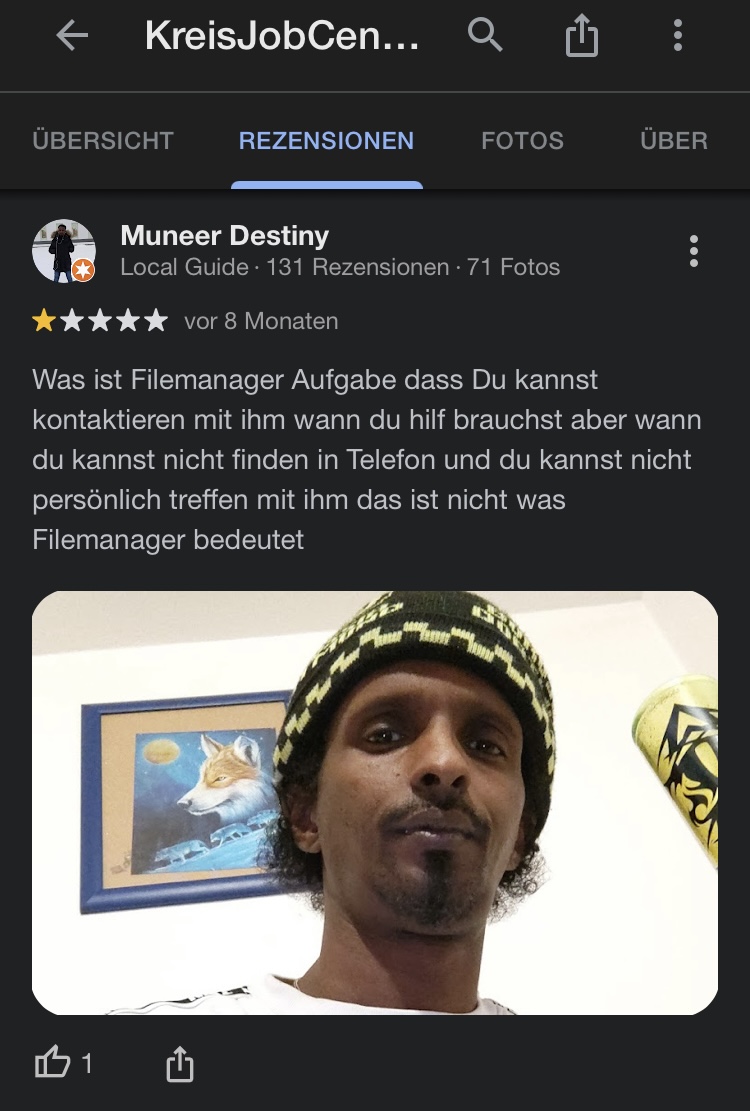Switch to the Fotos tab
The height and width of the screenshot is (1111, 750).
522,141
